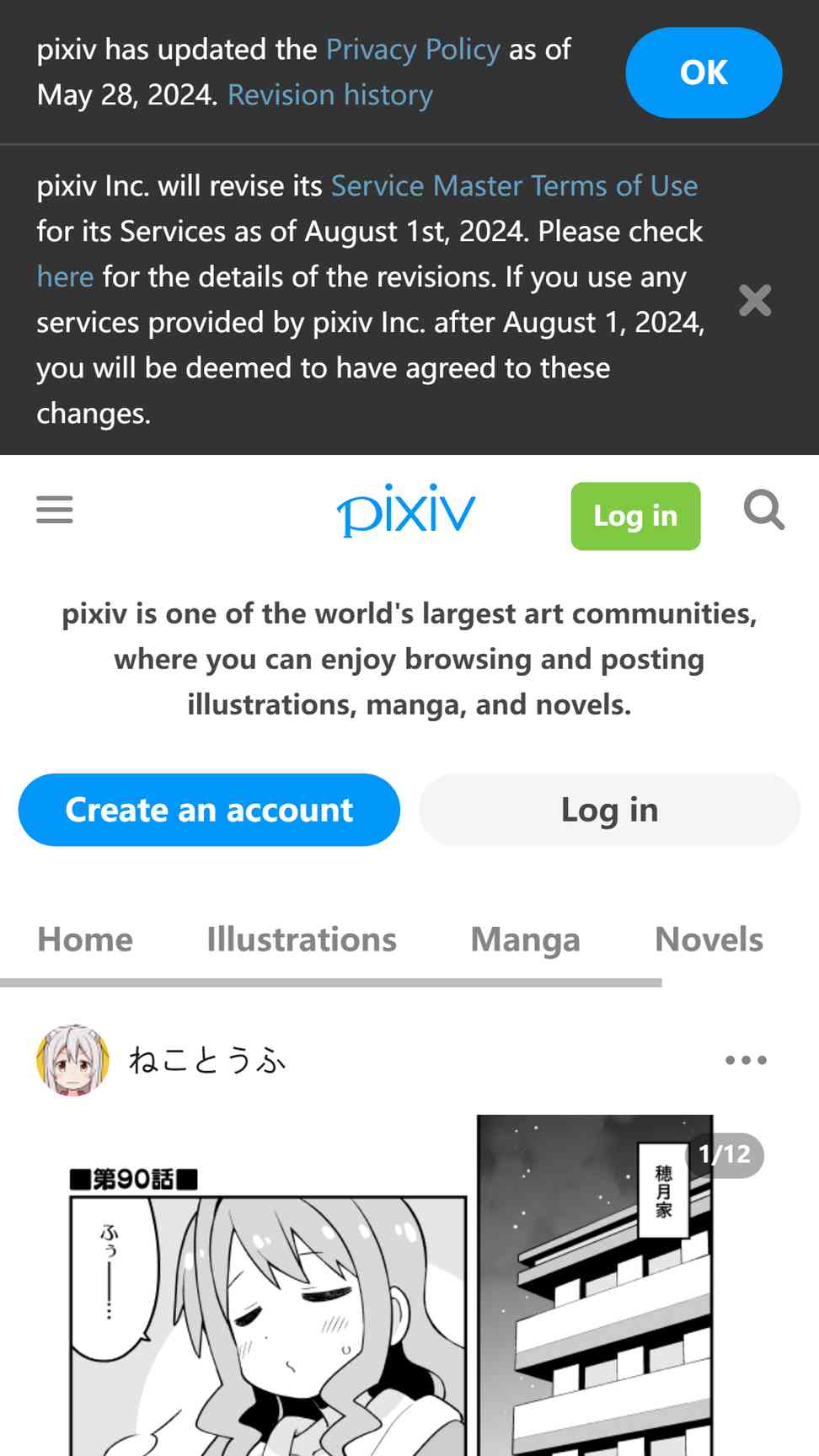Dismiss the terms of use banner
Screen dimensions: 819x1456
(x=755, y=300)
